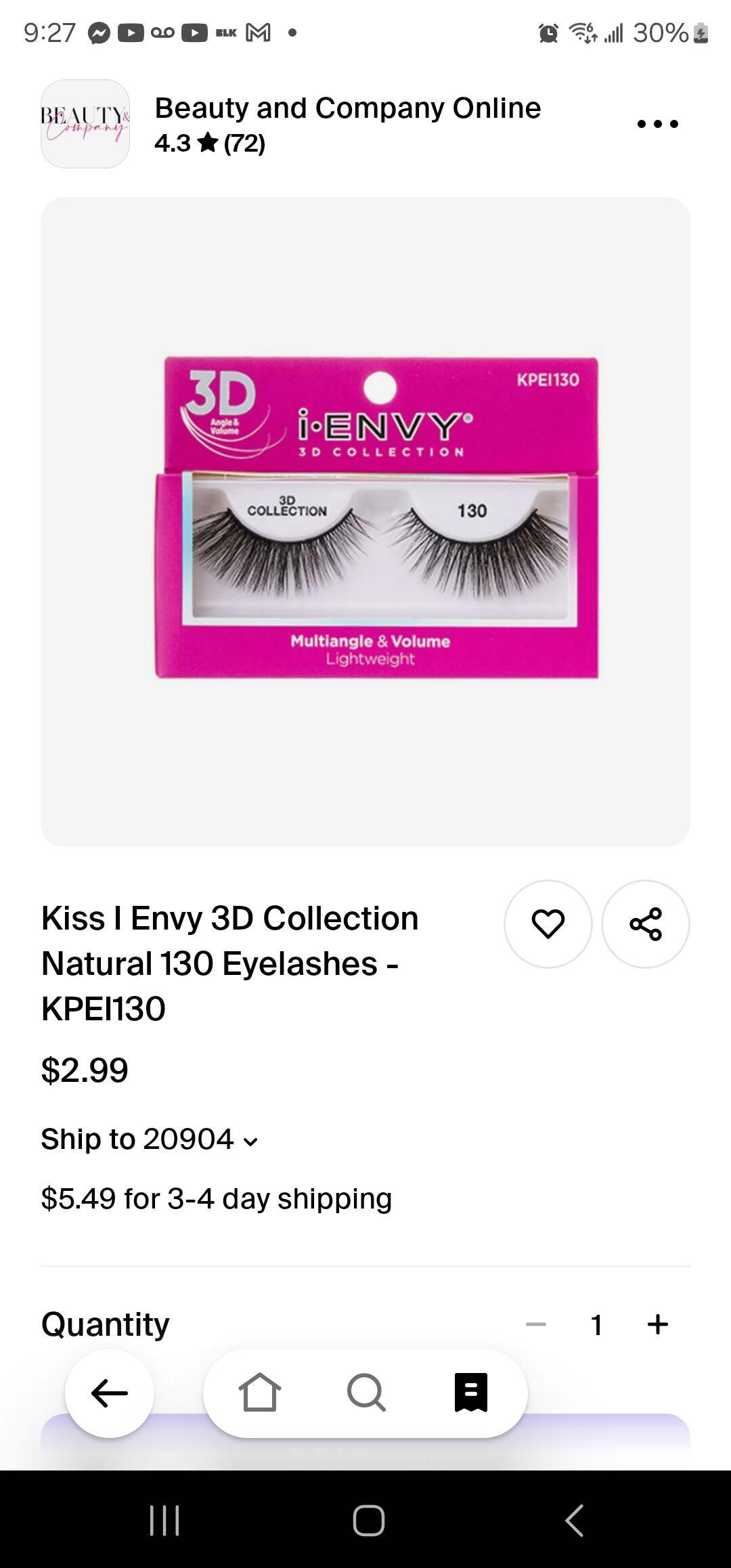Favorite this product with the heart icon
The height and width of the screenshot is (1568, 731).
548,924
